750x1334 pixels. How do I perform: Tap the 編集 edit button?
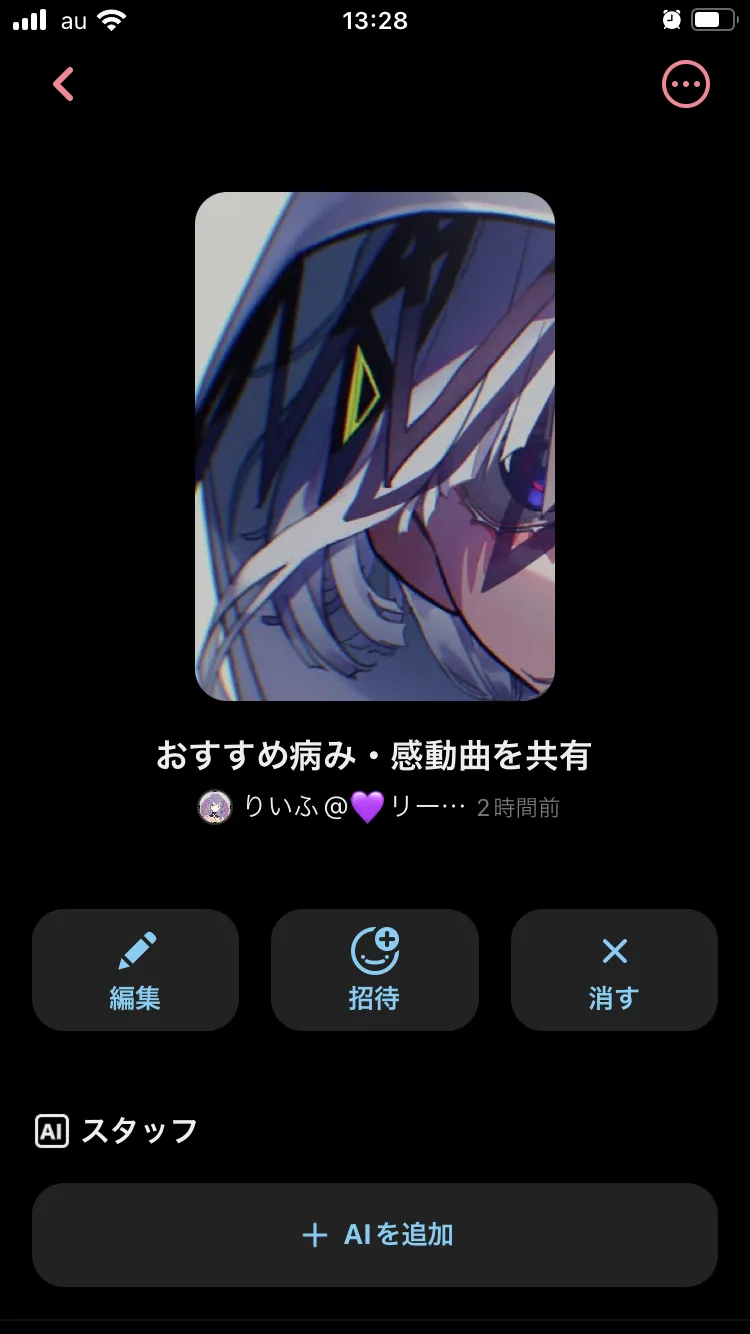click(135, 970)
